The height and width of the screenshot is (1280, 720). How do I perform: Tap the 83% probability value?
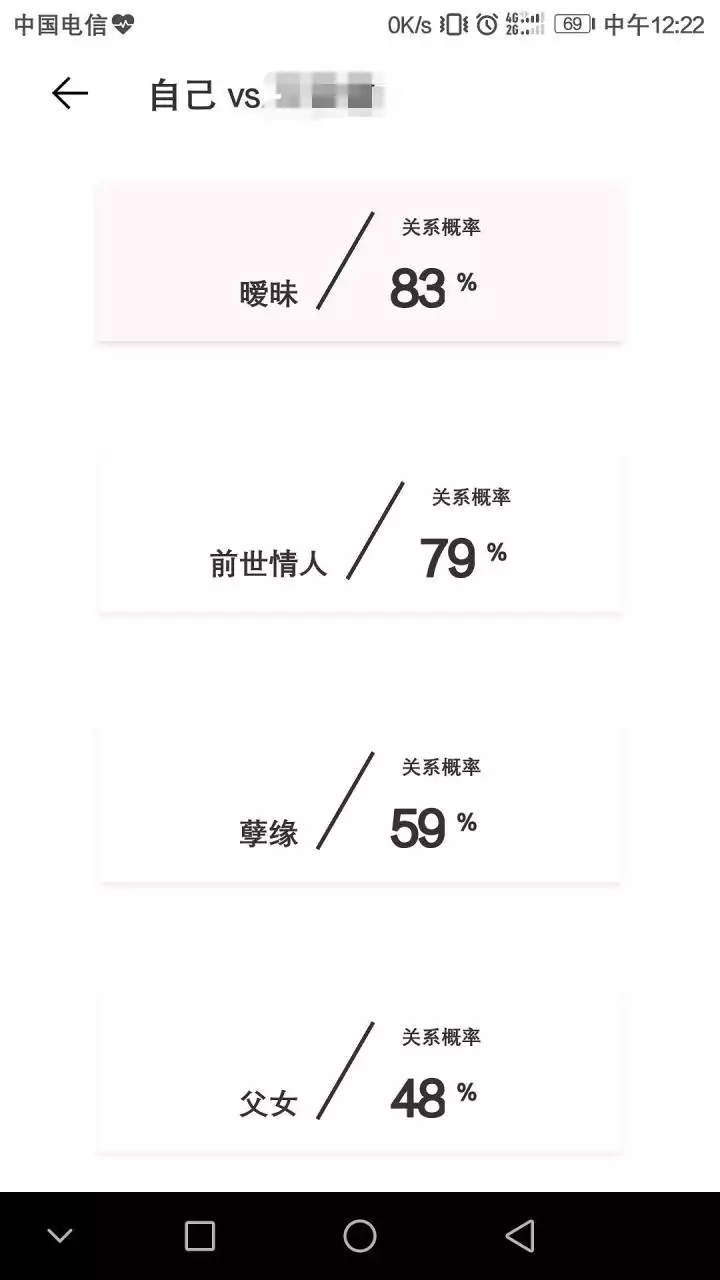(x=420, y=289)
